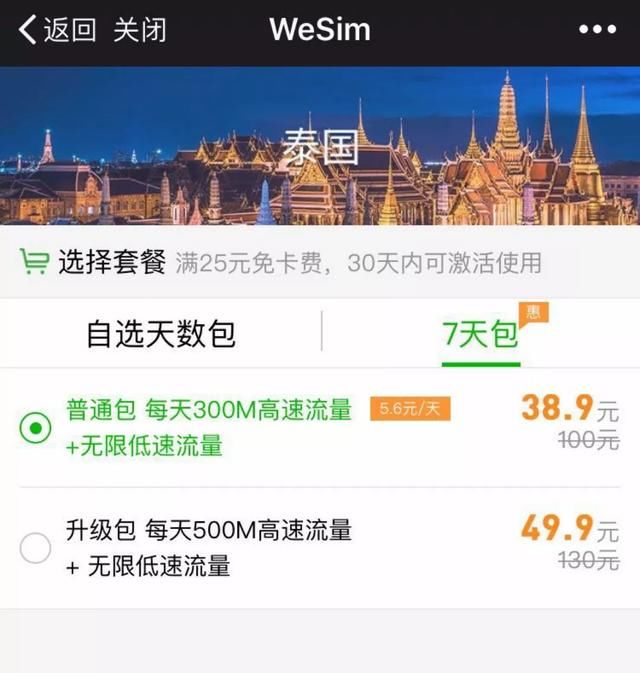Switch to the 自选天数包 tab

(x=161, y=333)
